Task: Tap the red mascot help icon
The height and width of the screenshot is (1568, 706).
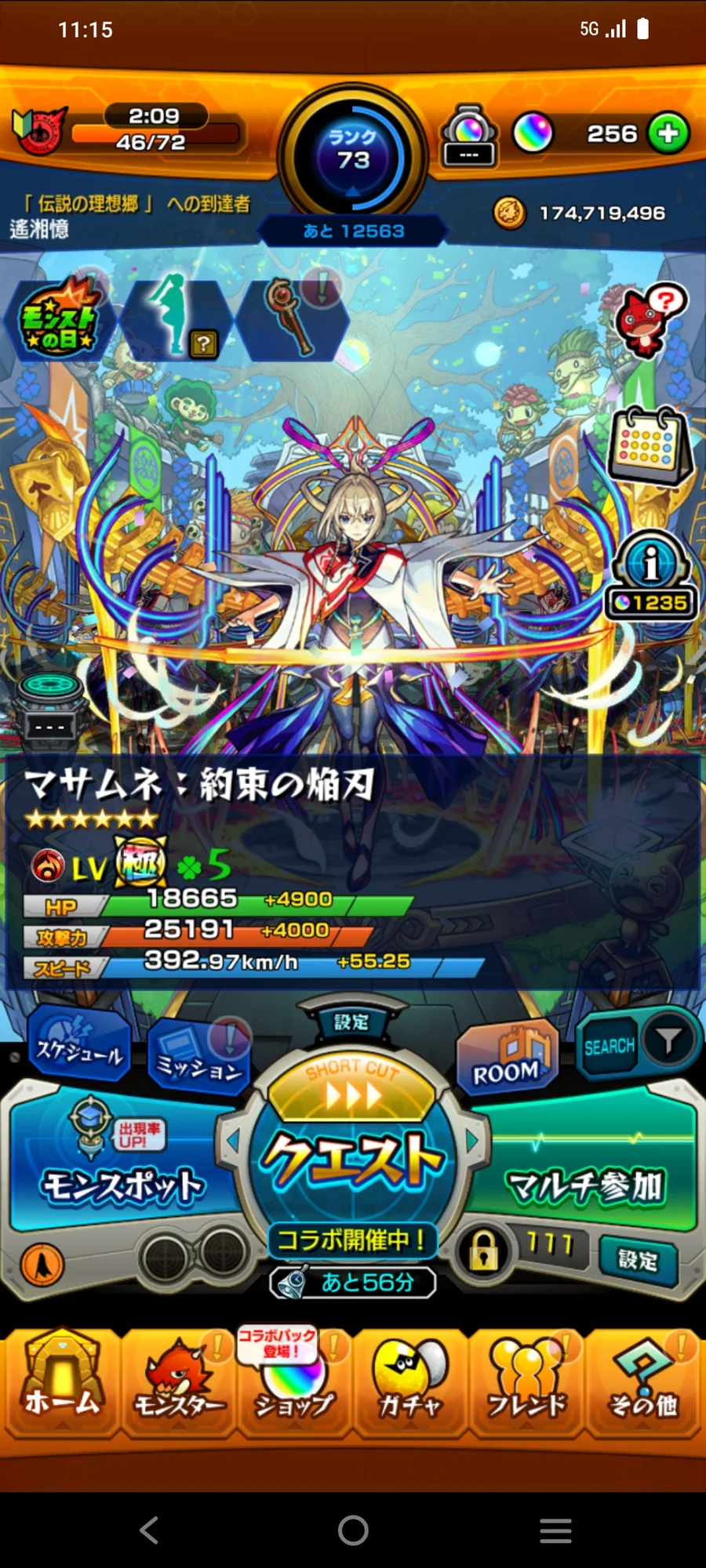Action: click(650, 318)
